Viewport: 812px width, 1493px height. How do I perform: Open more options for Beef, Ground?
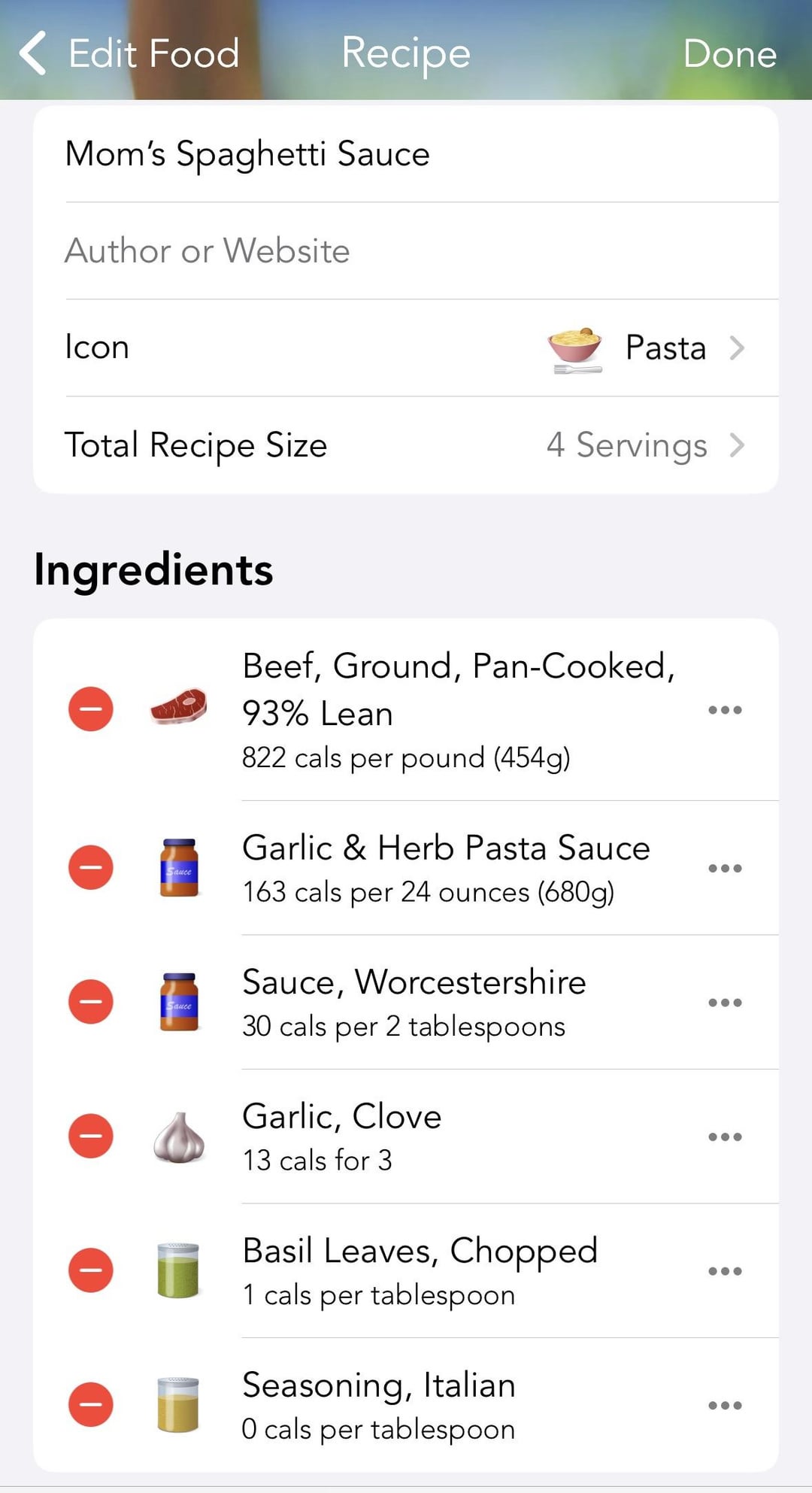[x=725, y=709]
